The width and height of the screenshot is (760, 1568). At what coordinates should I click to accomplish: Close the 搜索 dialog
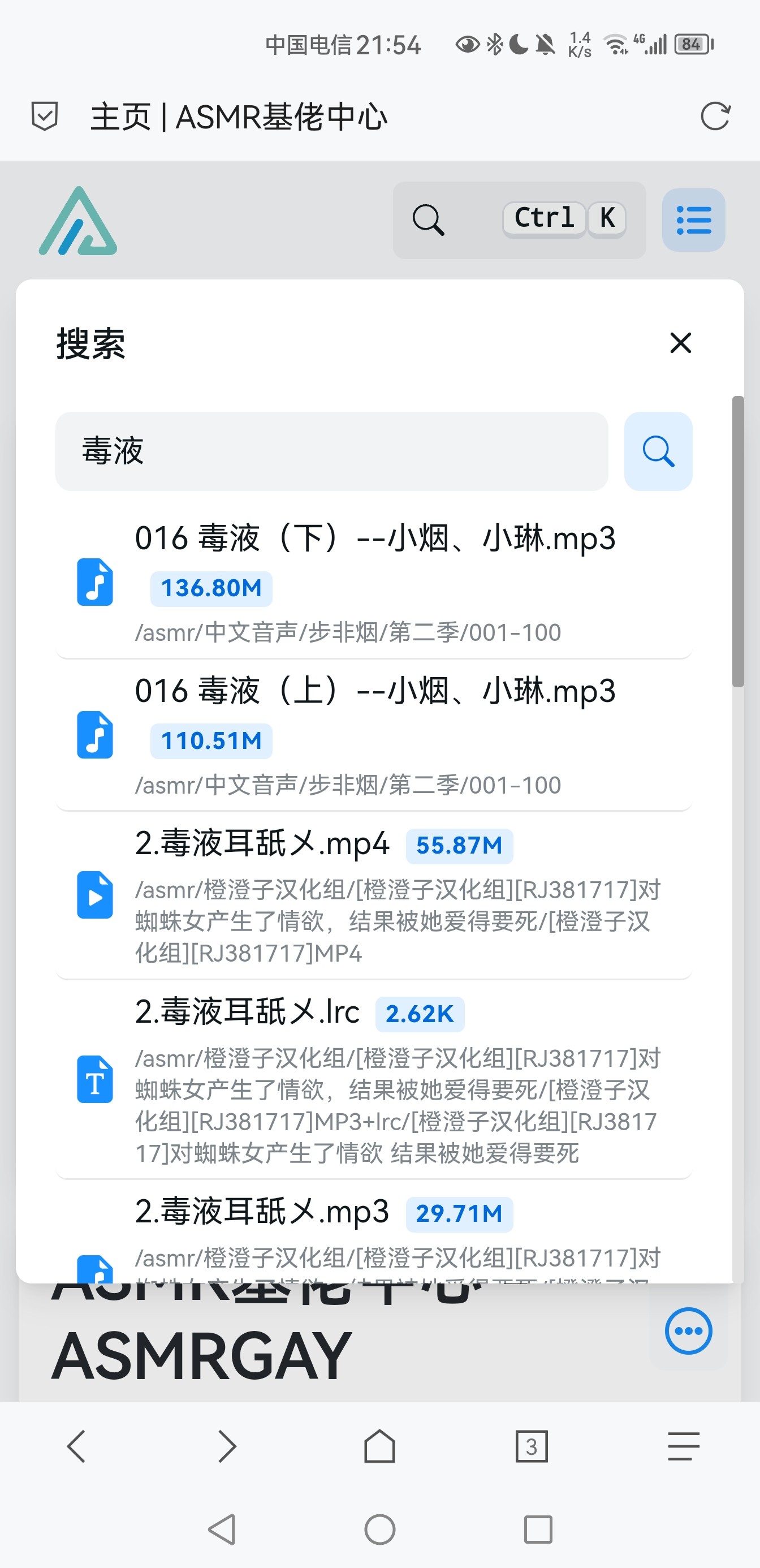pos(680,343)
